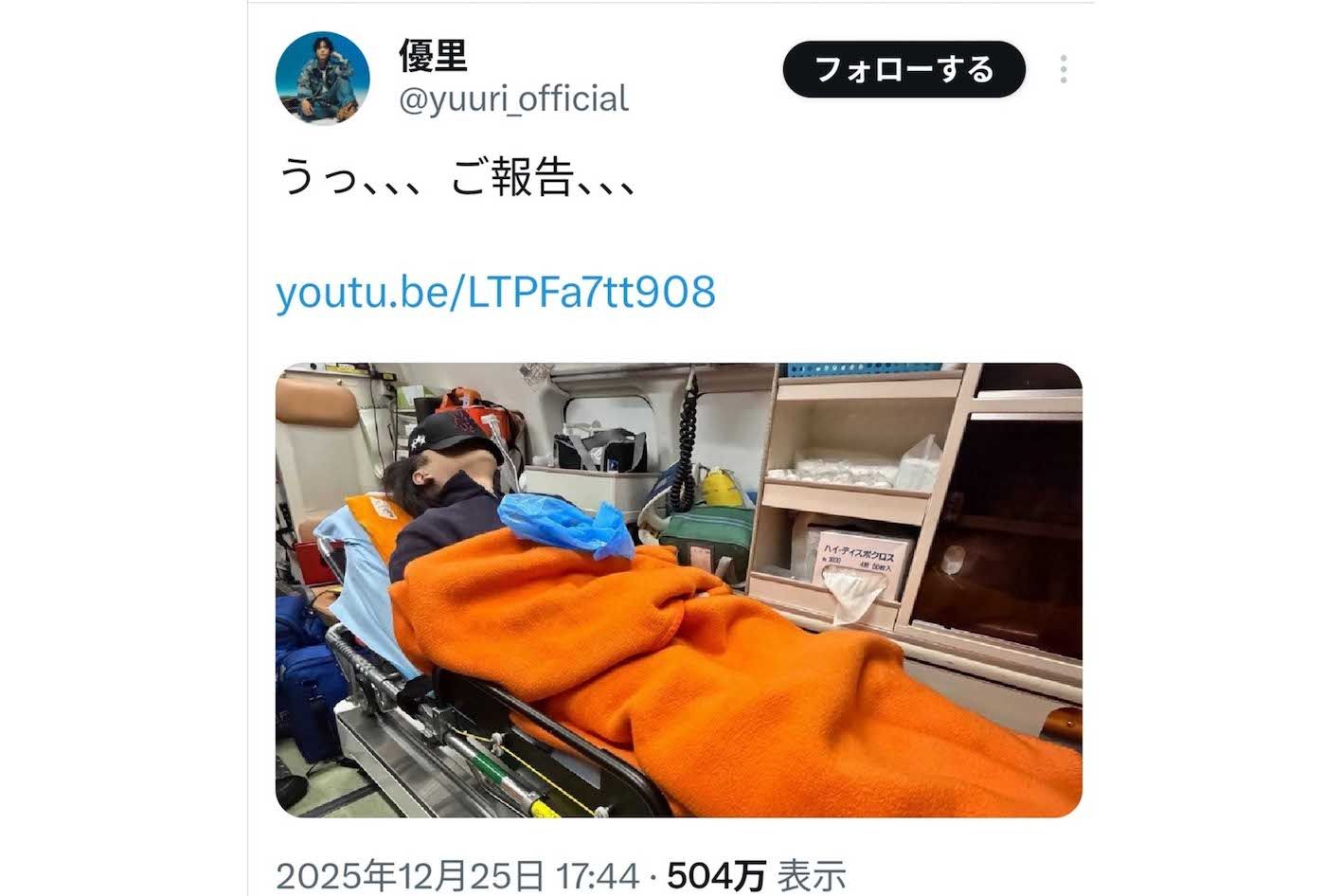This screenshot has height=896, width=1342.
Task: View 優里's profile picture
Action: [322, 78]
